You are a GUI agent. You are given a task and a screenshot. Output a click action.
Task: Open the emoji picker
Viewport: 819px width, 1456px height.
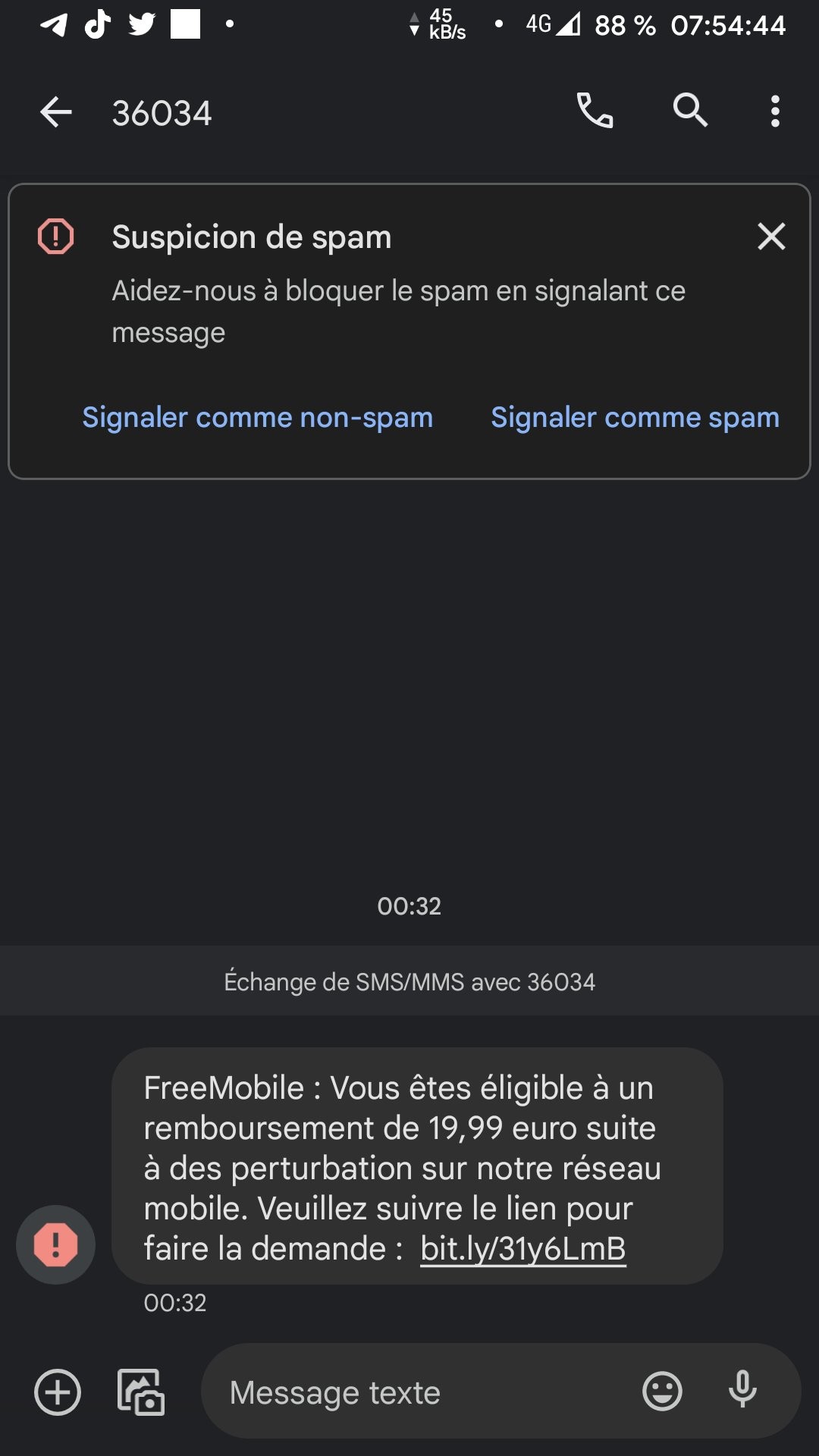(662, 1391)
